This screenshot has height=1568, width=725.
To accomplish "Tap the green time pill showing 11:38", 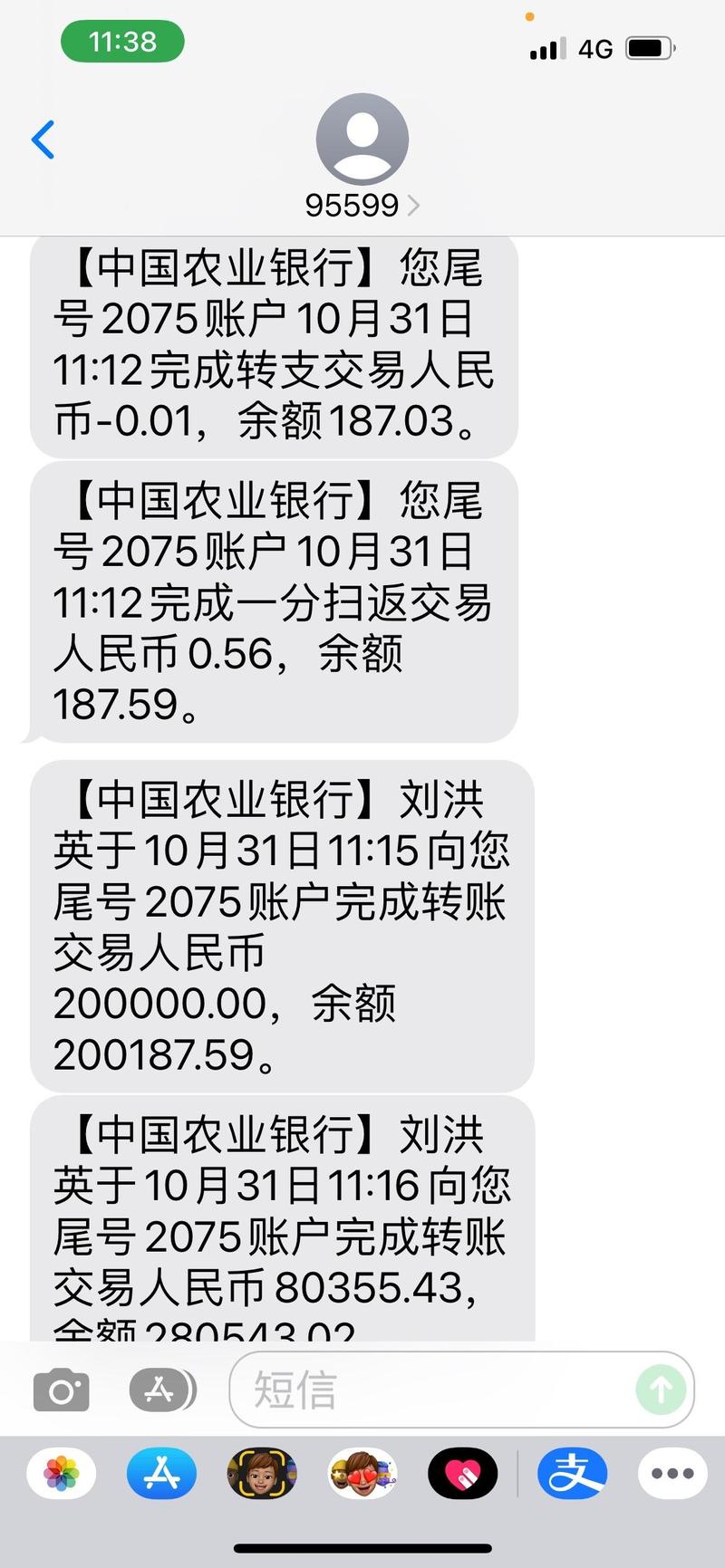I will coord(122,42).
